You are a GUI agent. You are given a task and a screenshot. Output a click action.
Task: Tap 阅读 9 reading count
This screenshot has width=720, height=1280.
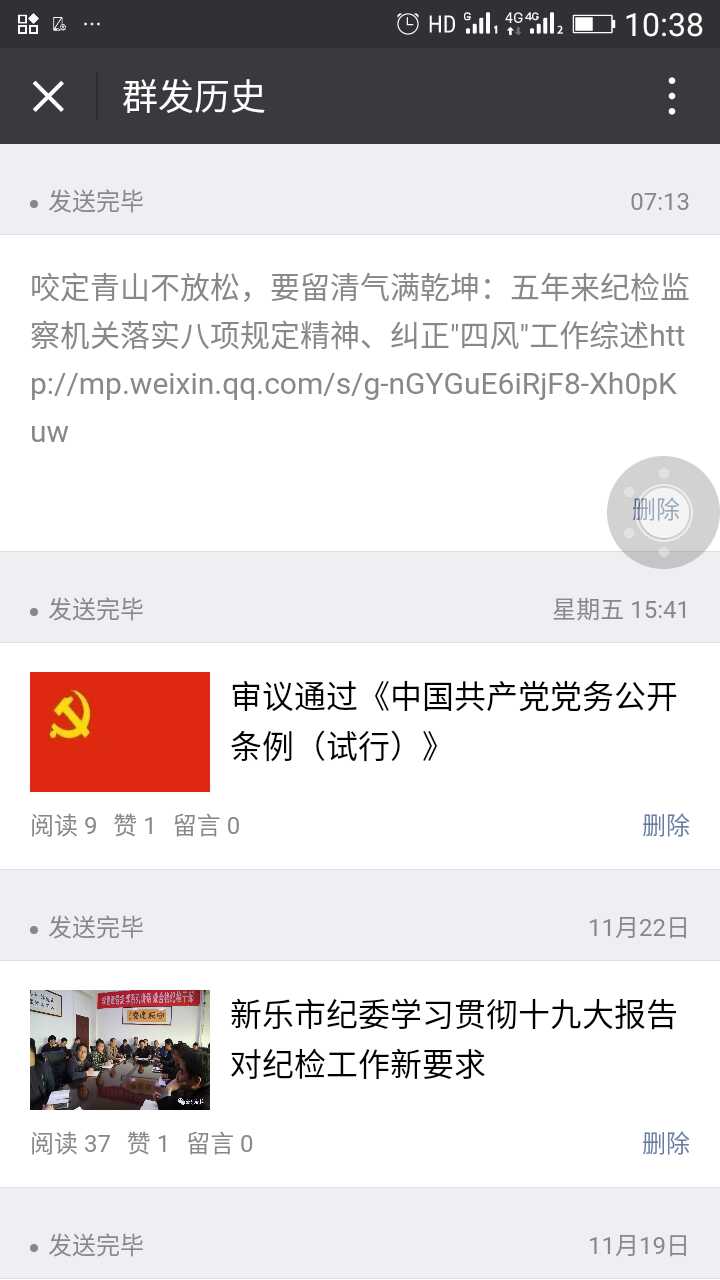click(x=63, y=825)
